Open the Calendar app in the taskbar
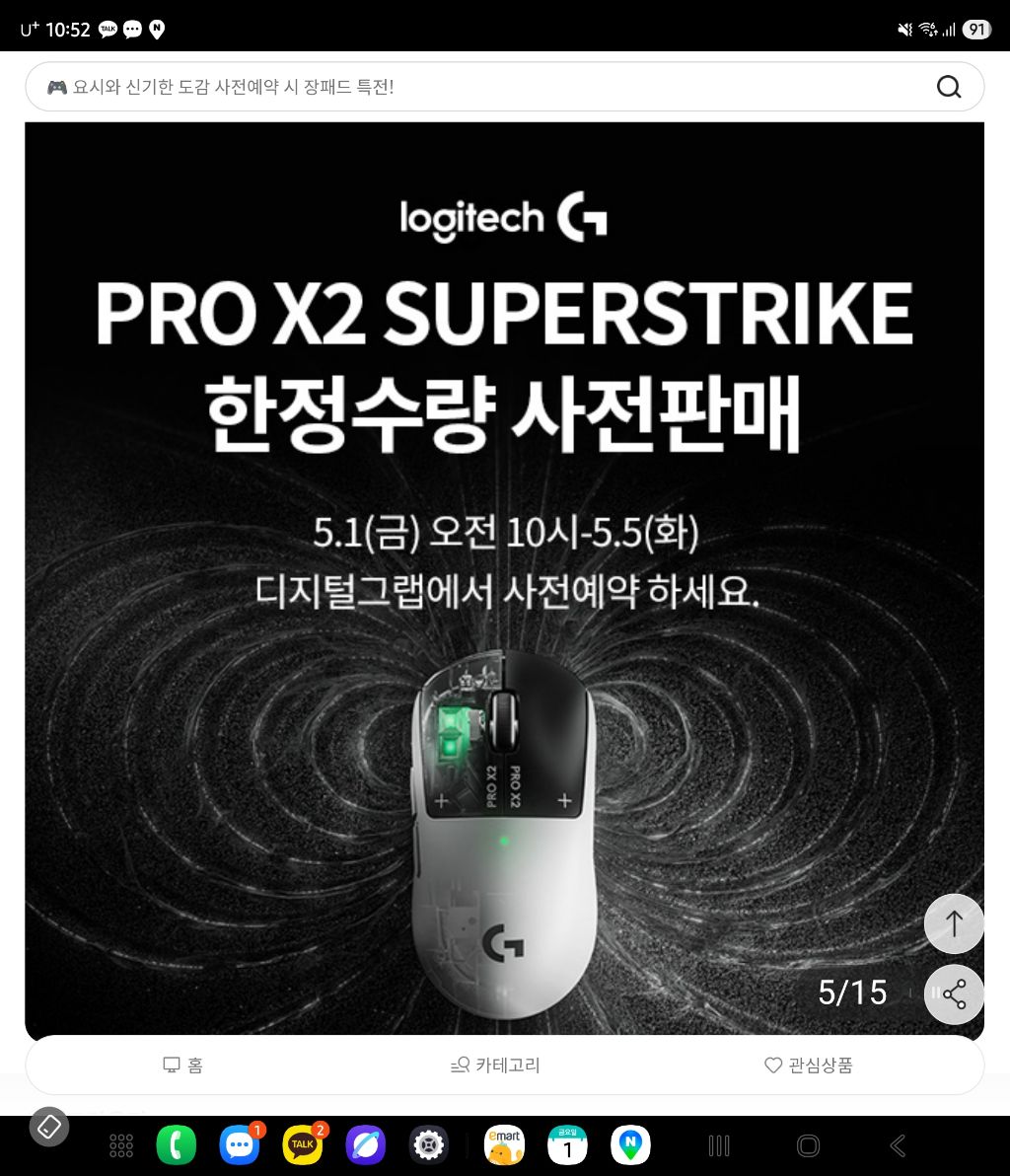 point(567,1145)
